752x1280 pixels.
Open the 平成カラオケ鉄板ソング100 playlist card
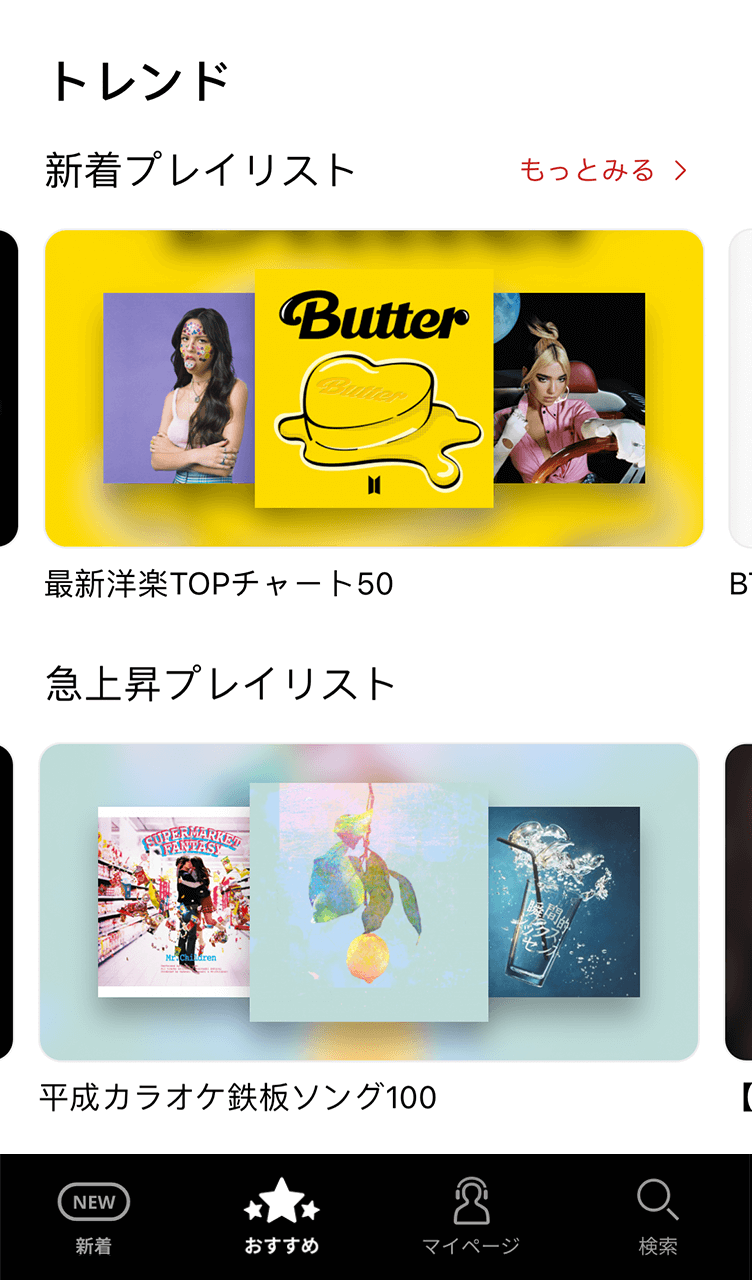[x=369, y=902]
